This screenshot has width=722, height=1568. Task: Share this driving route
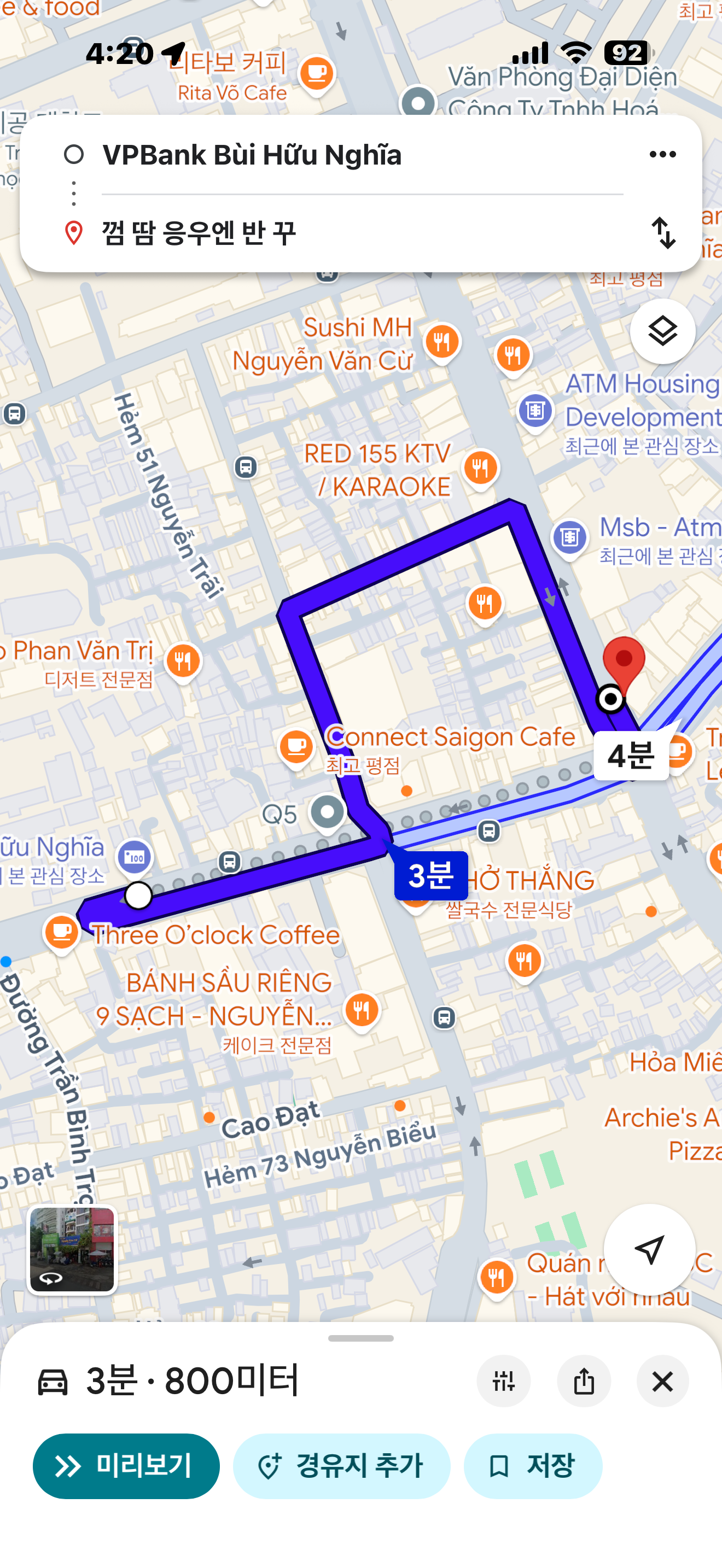pyautogui.click(x=584, y=1381)
